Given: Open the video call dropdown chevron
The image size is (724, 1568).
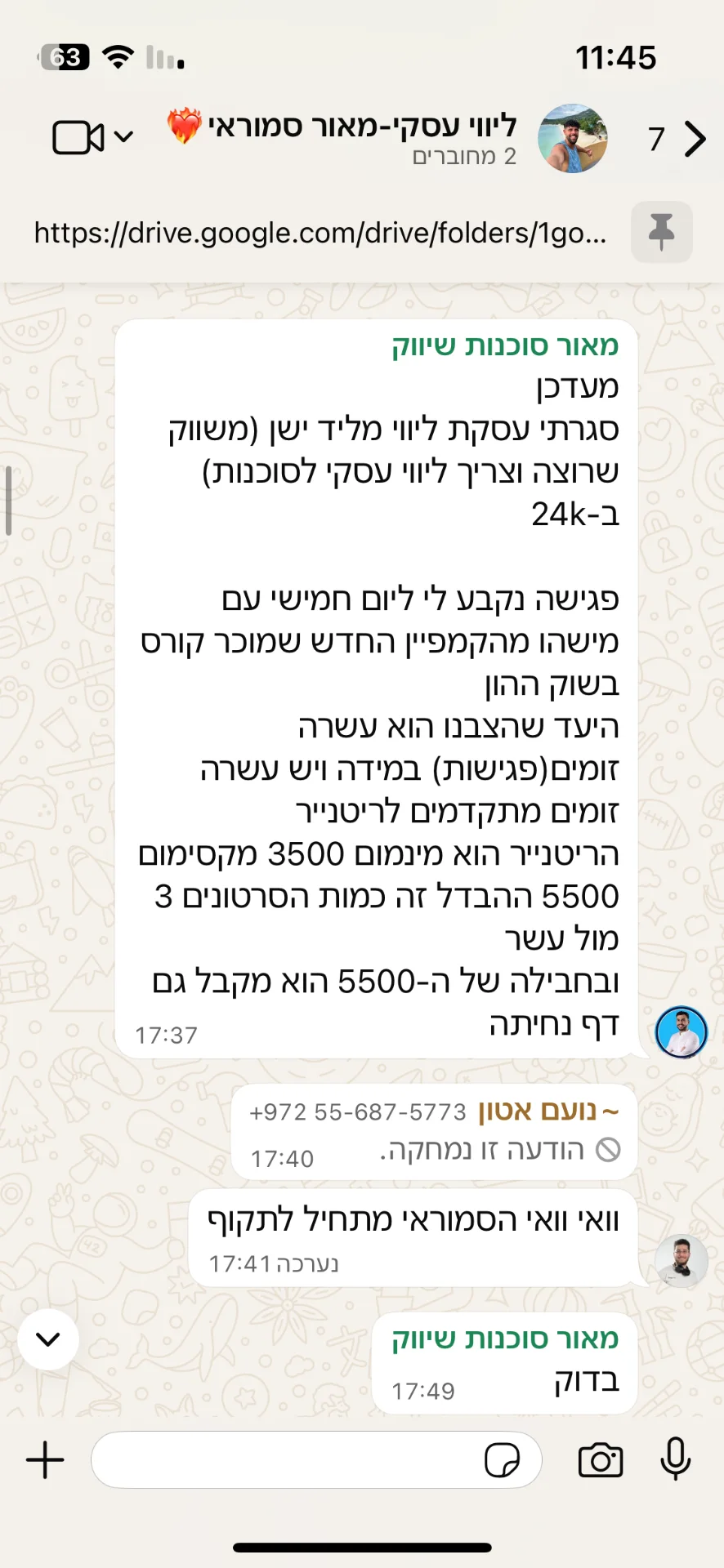Looking at the screenshot, I should (x=123, y=136).
